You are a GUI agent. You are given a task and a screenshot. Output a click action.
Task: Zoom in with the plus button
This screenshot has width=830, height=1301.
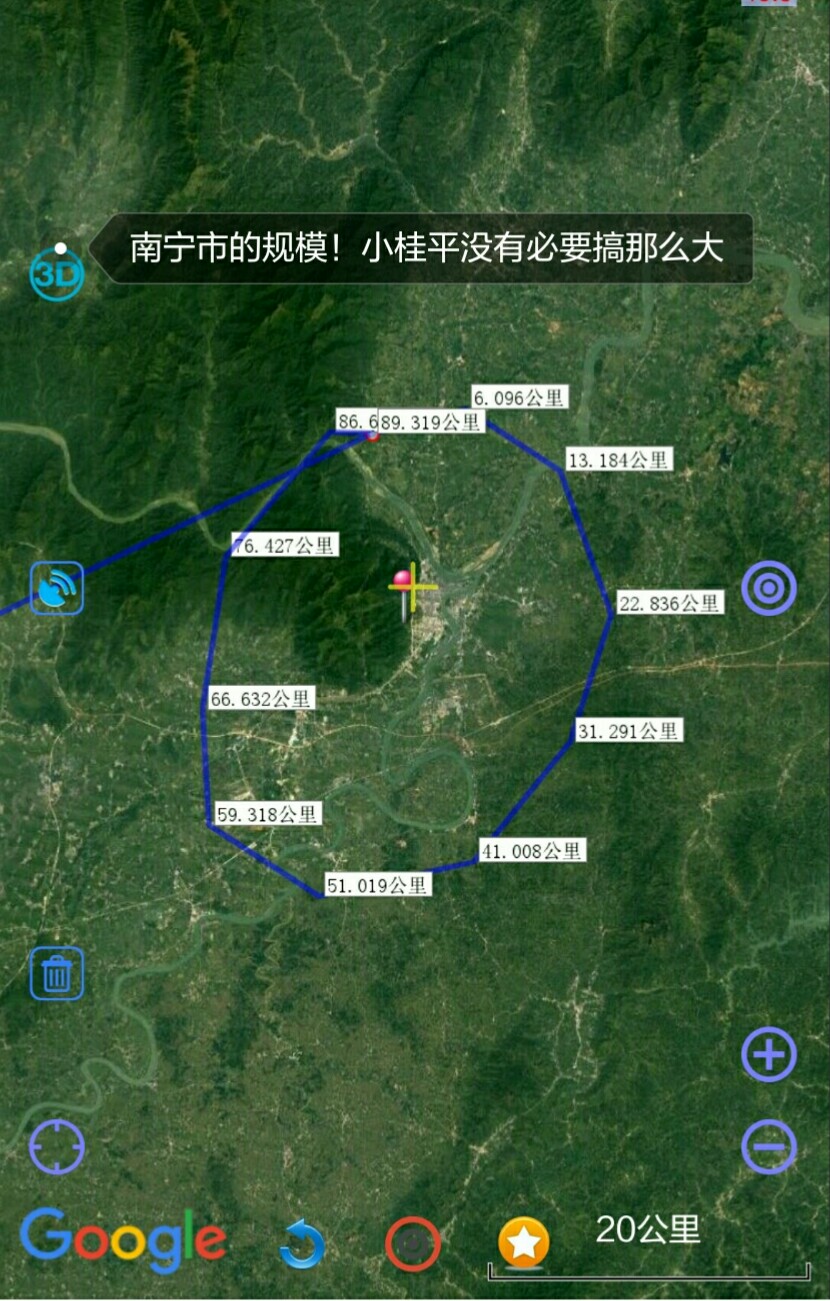point(768,1054)
